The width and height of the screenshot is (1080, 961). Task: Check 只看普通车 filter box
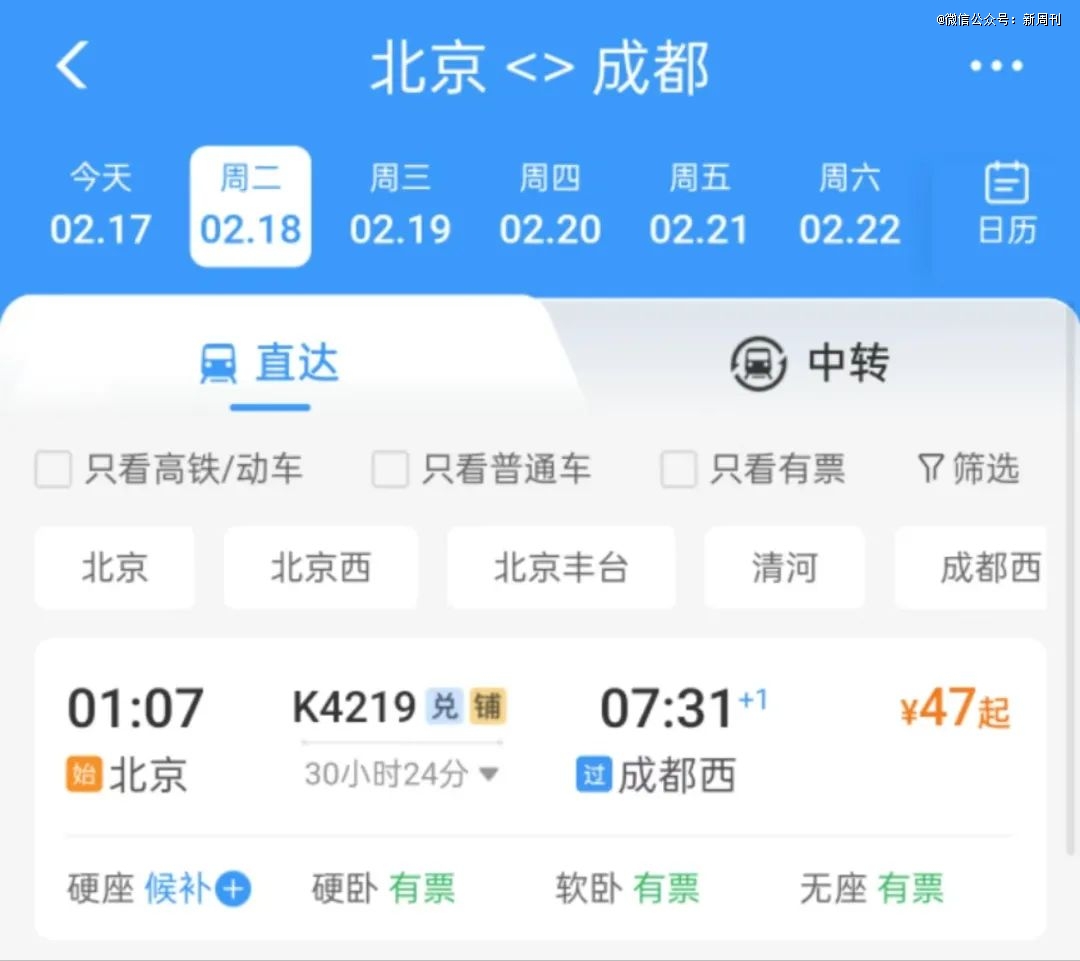391,469
